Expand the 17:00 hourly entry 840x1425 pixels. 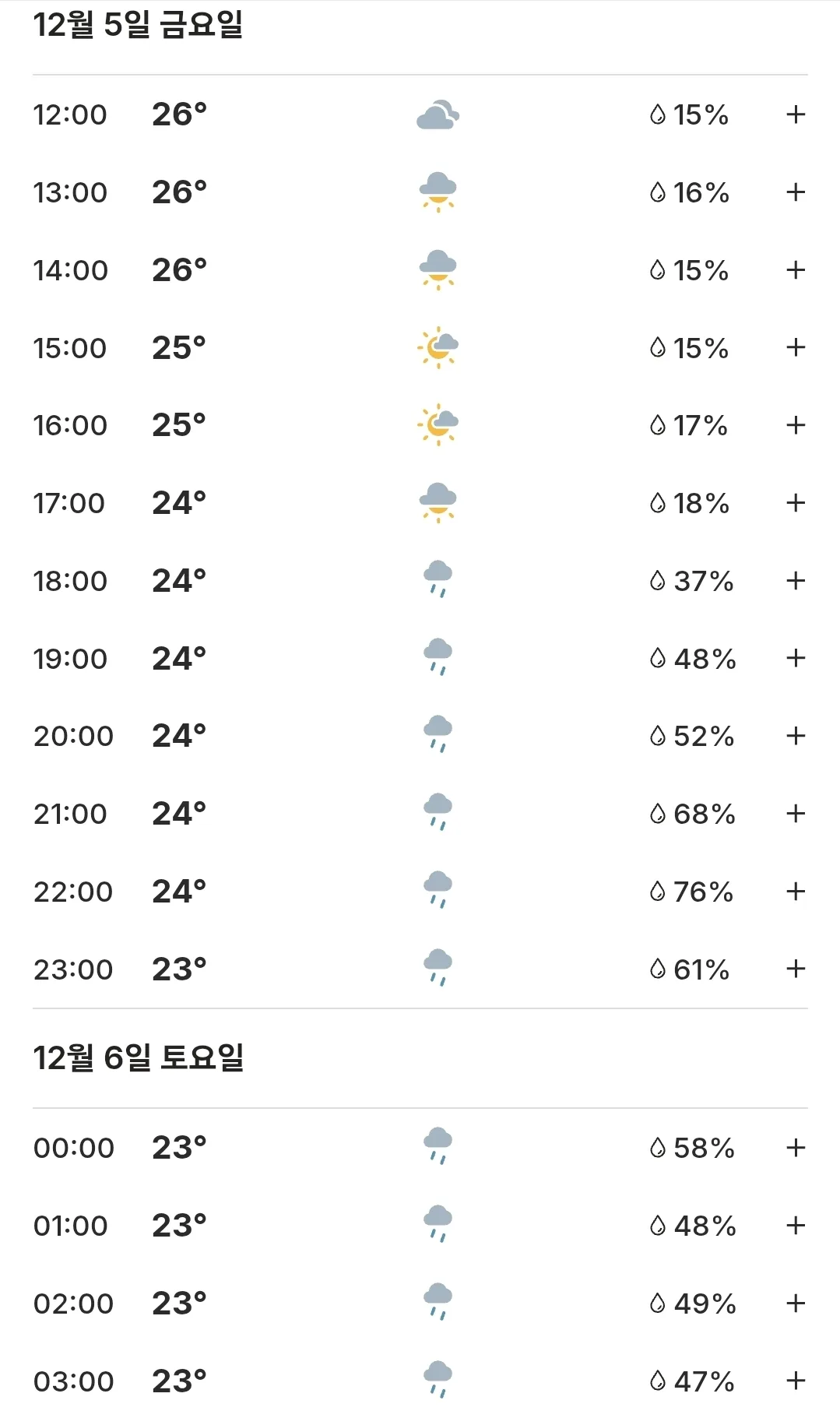pyautogui.click(x=795, y=503)
